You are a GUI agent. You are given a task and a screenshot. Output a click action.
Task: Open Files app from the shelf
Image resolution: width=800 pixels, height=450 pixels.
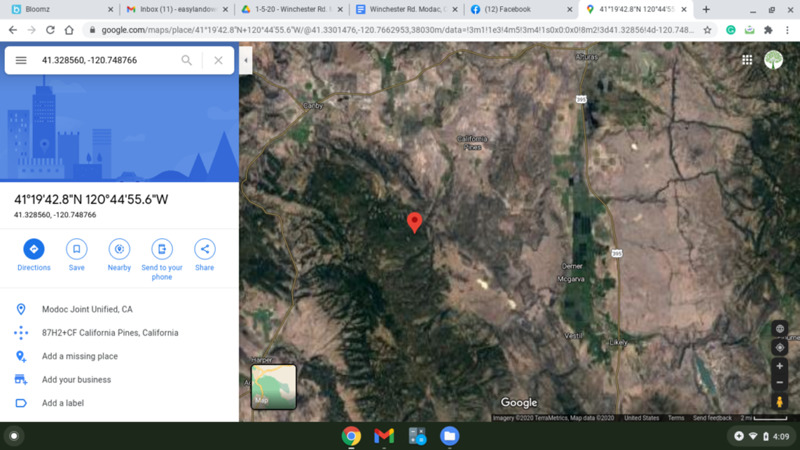coord(449,436)
